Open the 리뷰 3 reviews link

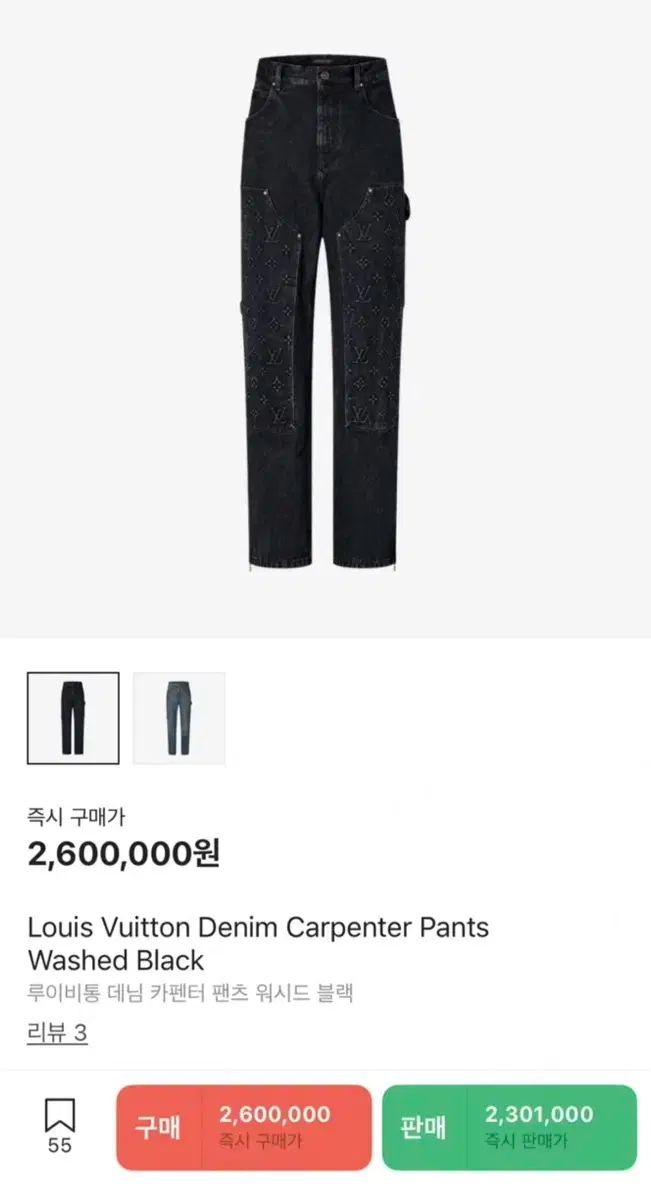tap(57, 1033)
